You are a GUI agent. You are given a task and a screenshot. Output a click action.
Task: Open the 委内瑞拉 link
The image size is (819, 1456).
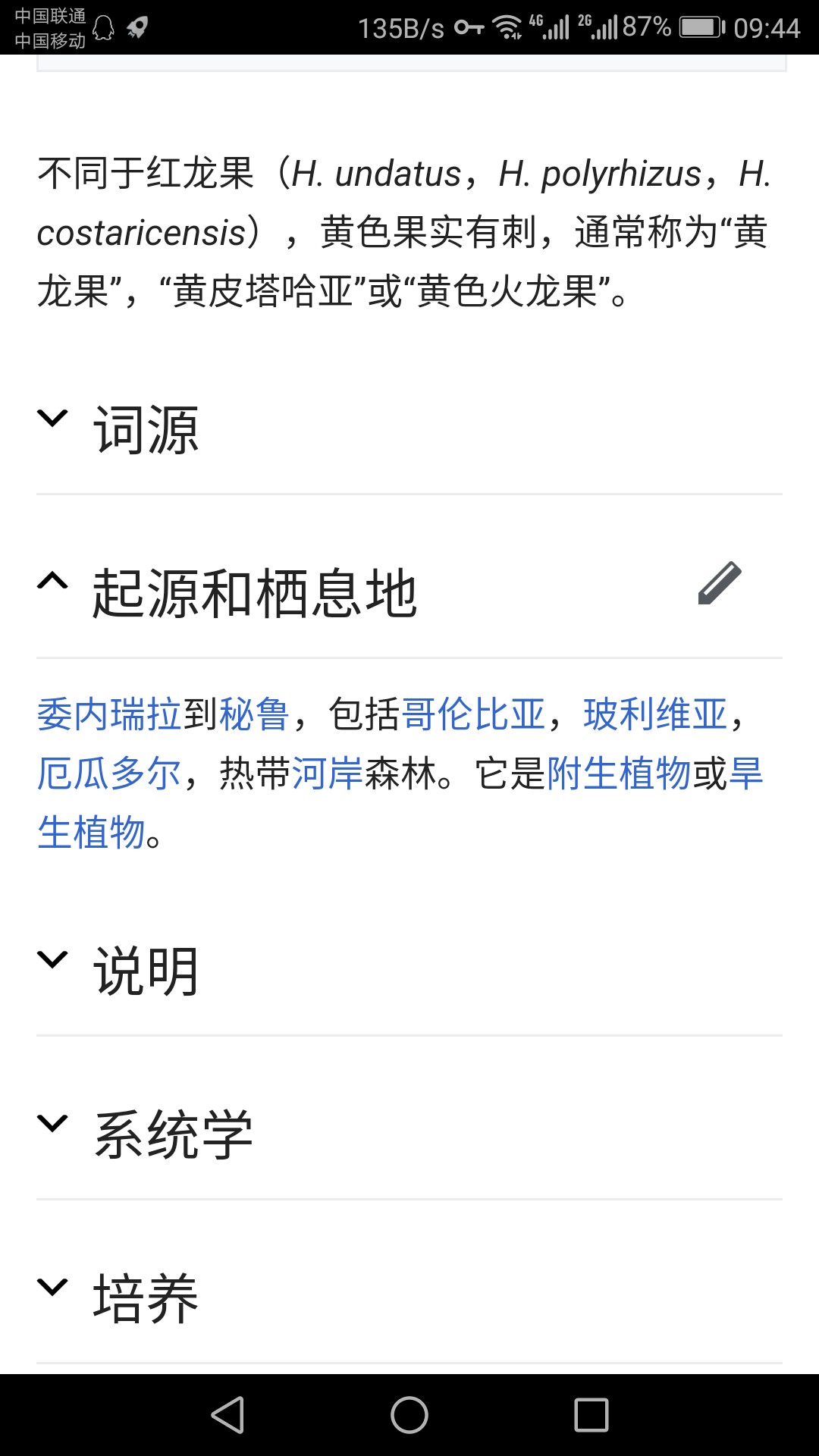click(110, 714)
